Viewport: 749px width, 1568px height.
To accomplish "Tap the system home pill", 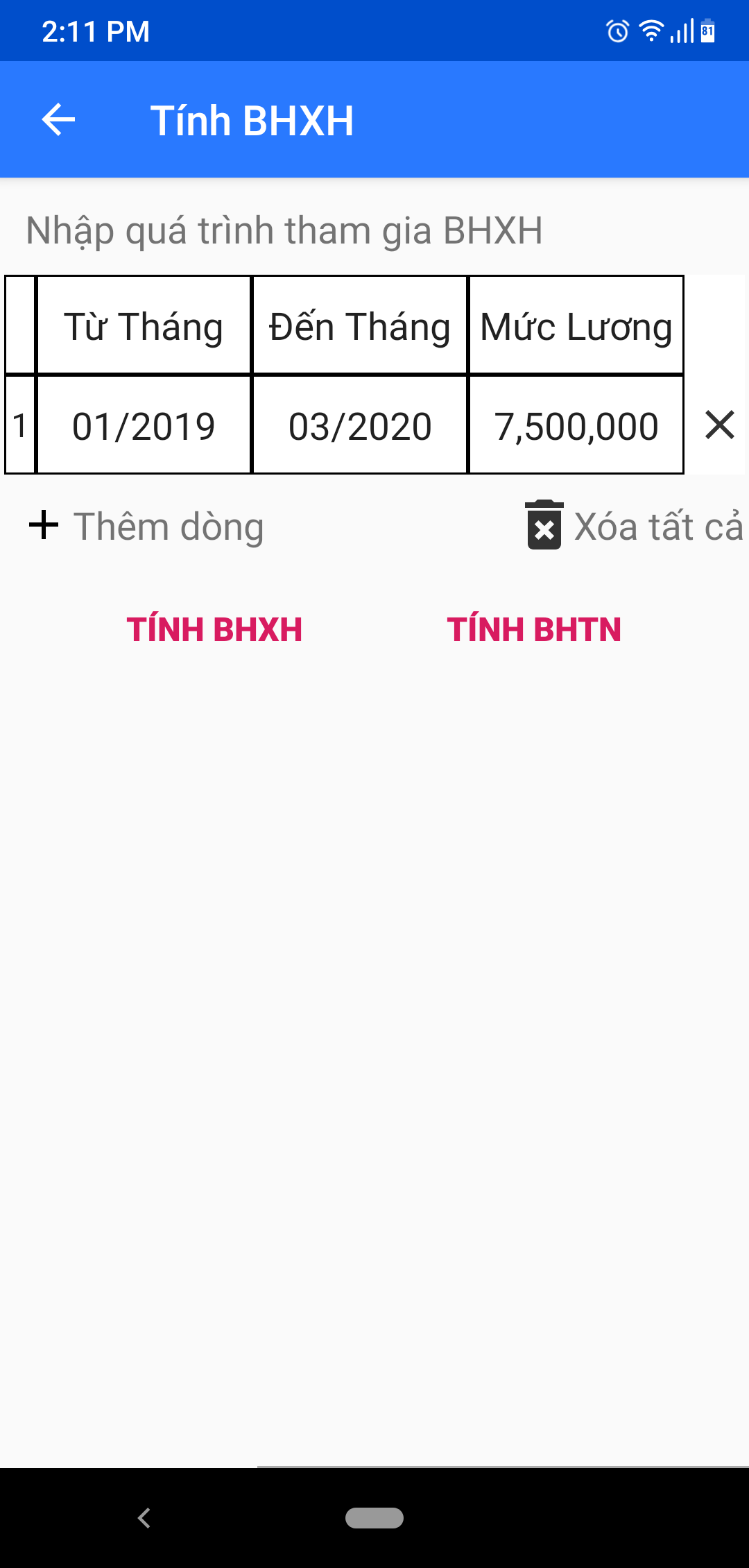I will (374, 1518).
